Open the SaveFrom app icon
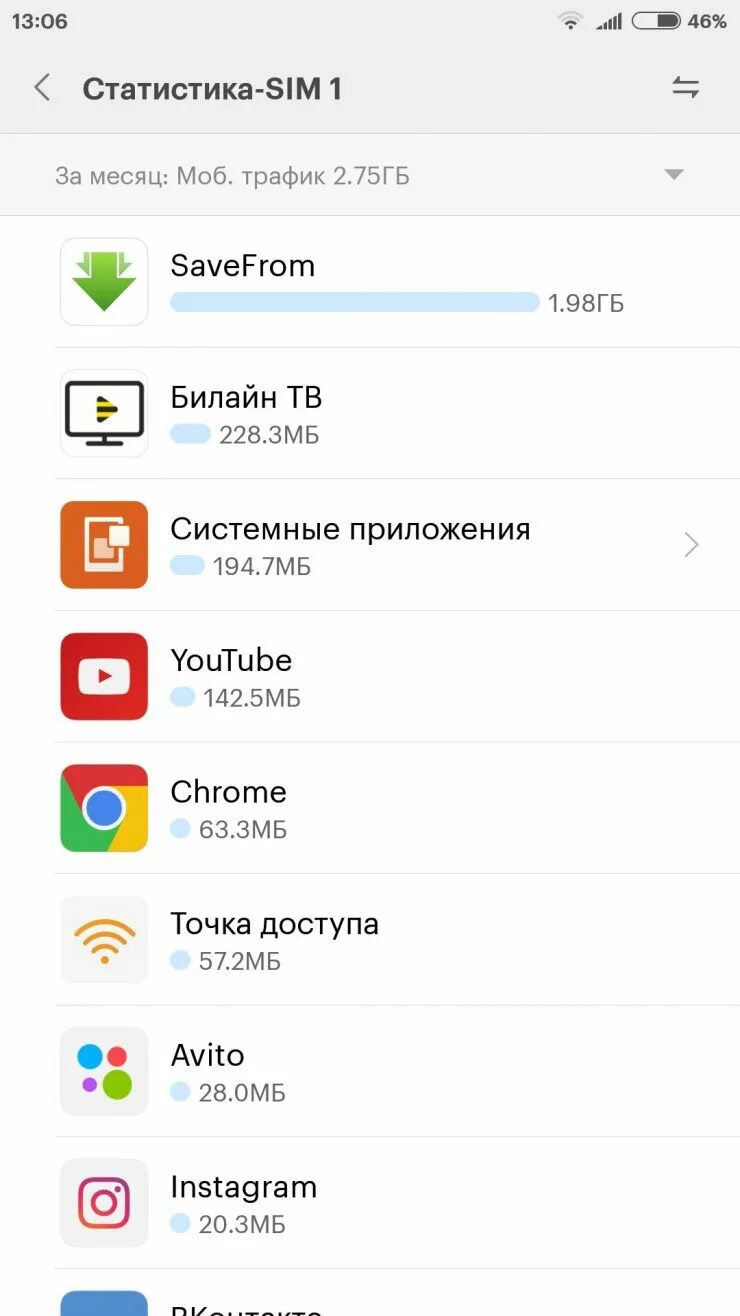The width and height of the screenshot is (740, 1316). tap(104, 282)
